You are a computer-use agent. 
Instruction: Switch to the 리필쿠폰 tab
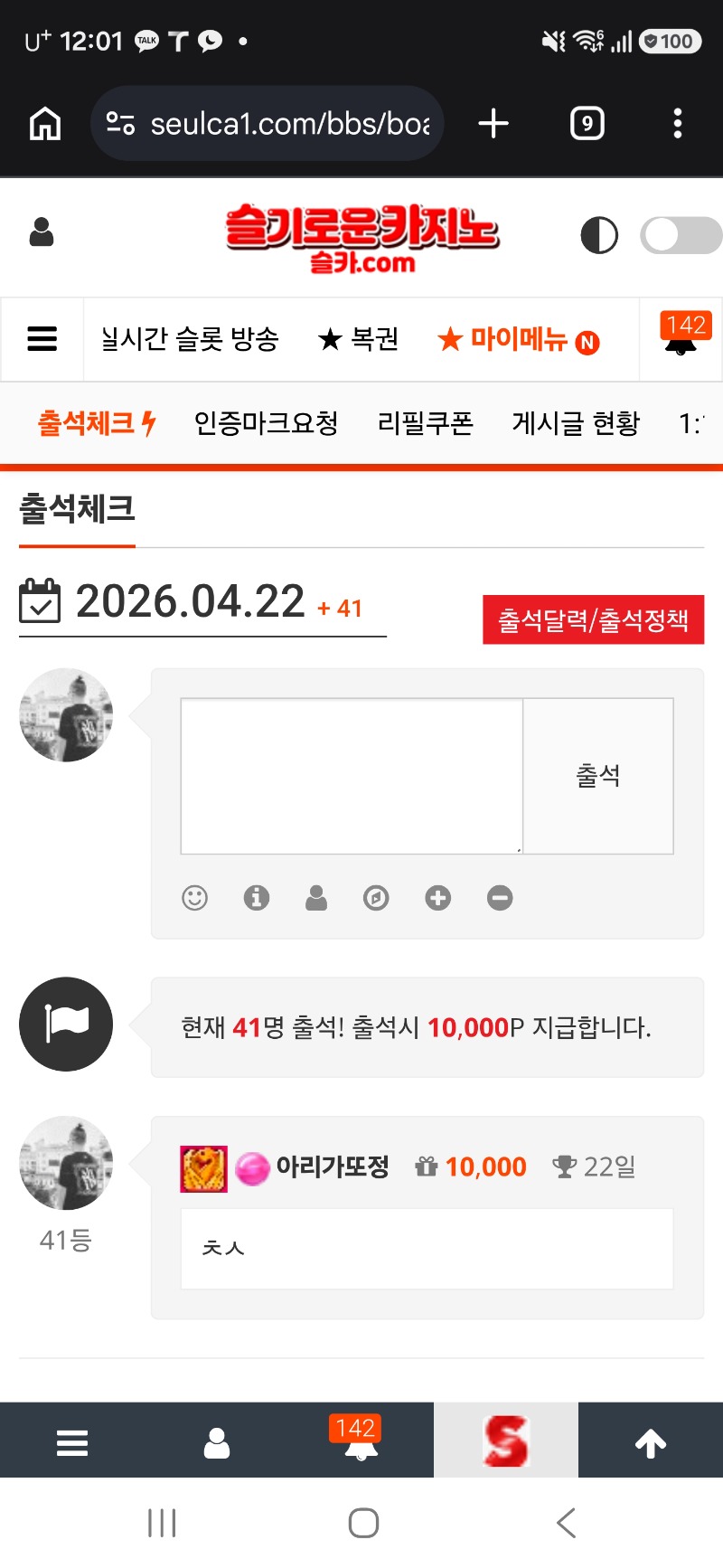pyautogui.click(x=425, y=423)
